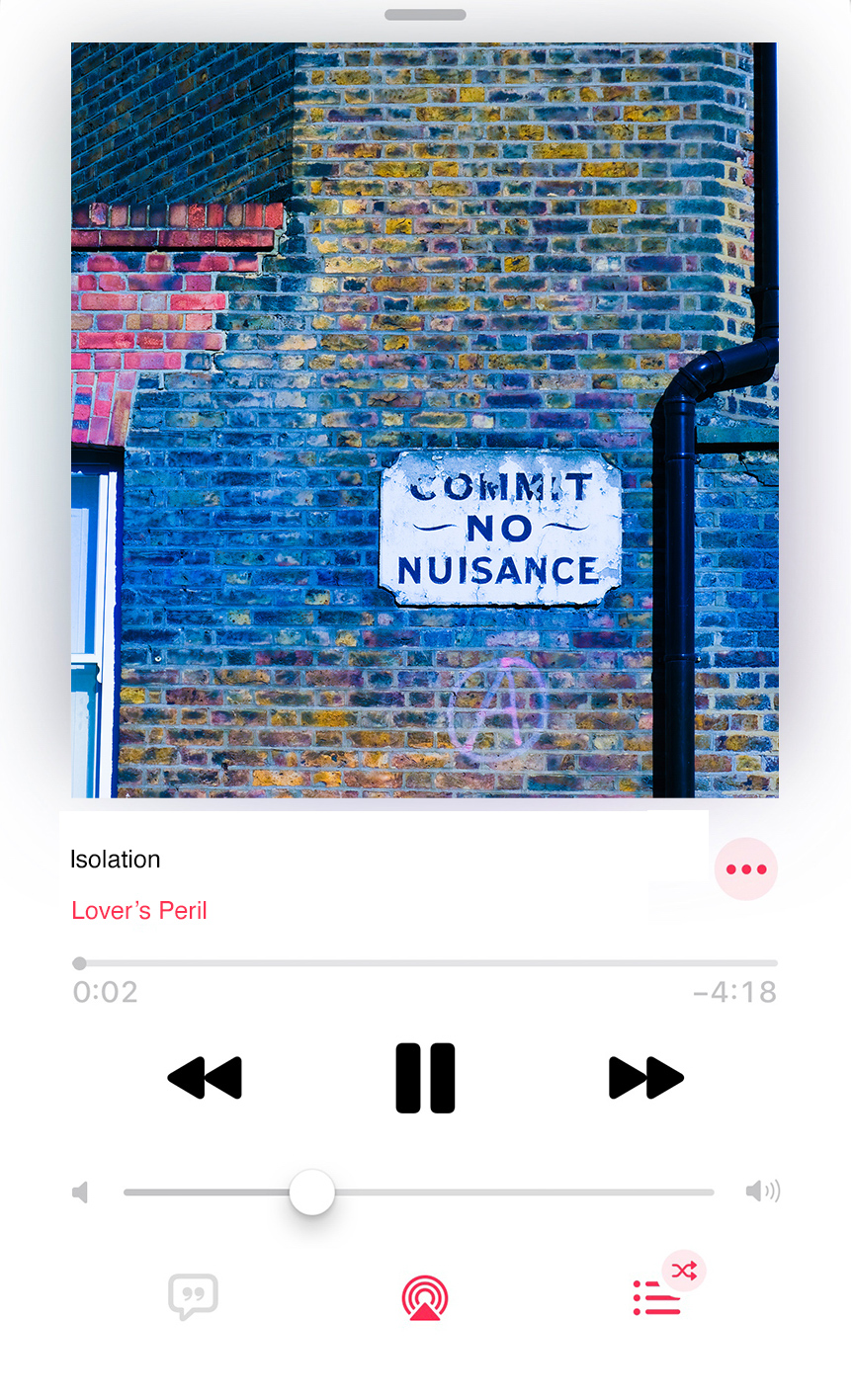Image resolution: width=853 pixels, height=1400 pixels.
Task: Skip to the next track
Action: pyautogui.click(x=645, y=1078)
